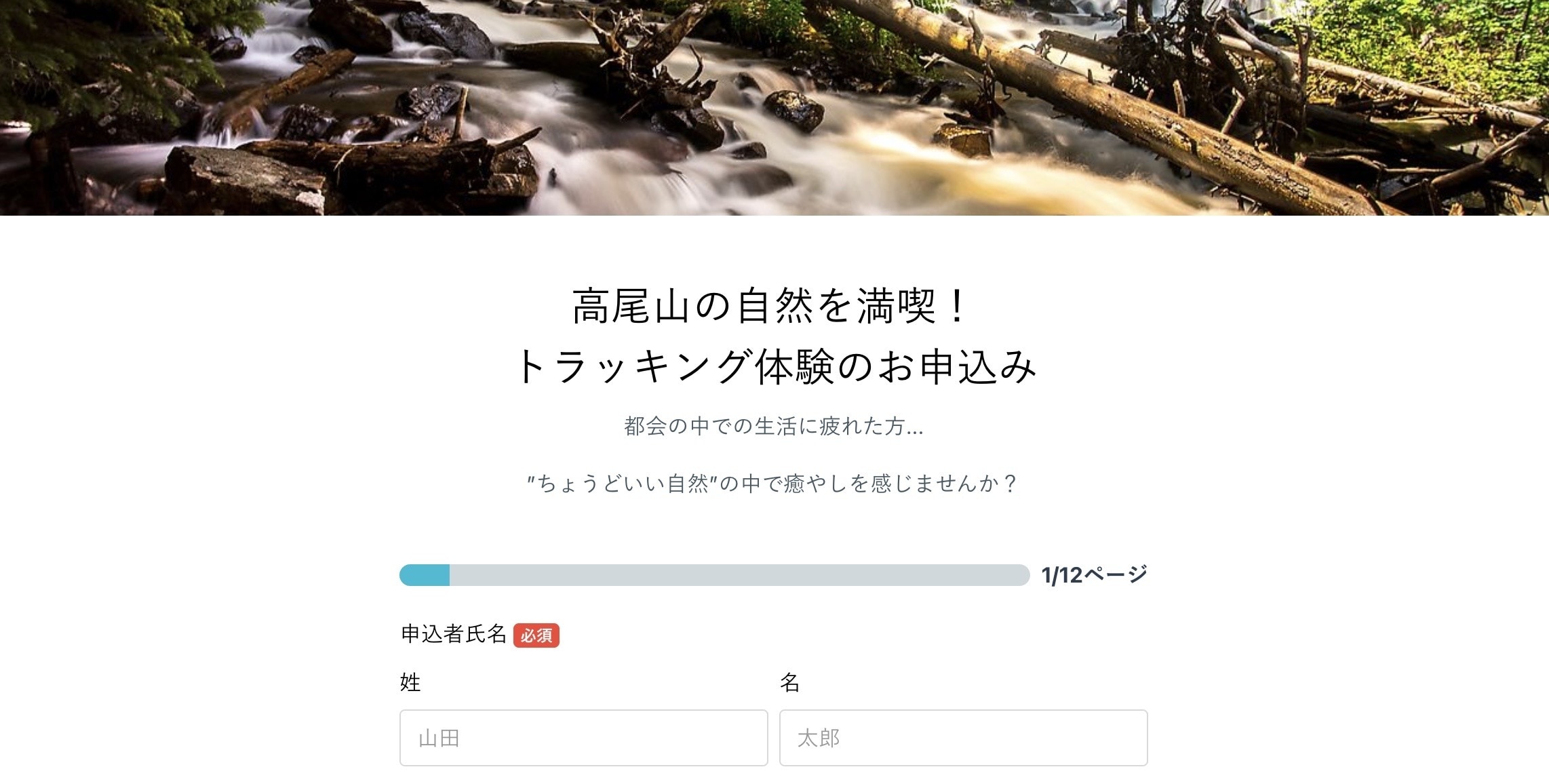Tap the 名 (first name) input field
Viewport: 1549px width, 784px height.
tap(963, 738)
